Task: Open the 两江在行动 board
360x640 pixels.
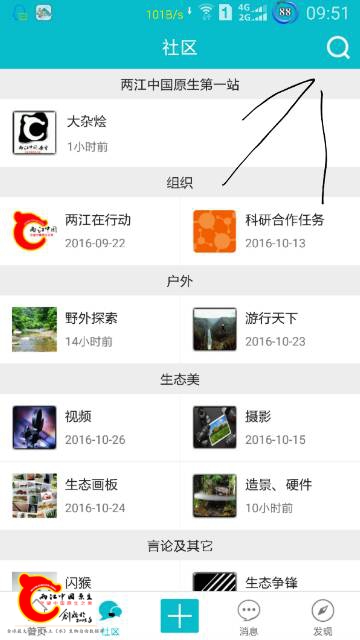Action: [x=90, y=231]
